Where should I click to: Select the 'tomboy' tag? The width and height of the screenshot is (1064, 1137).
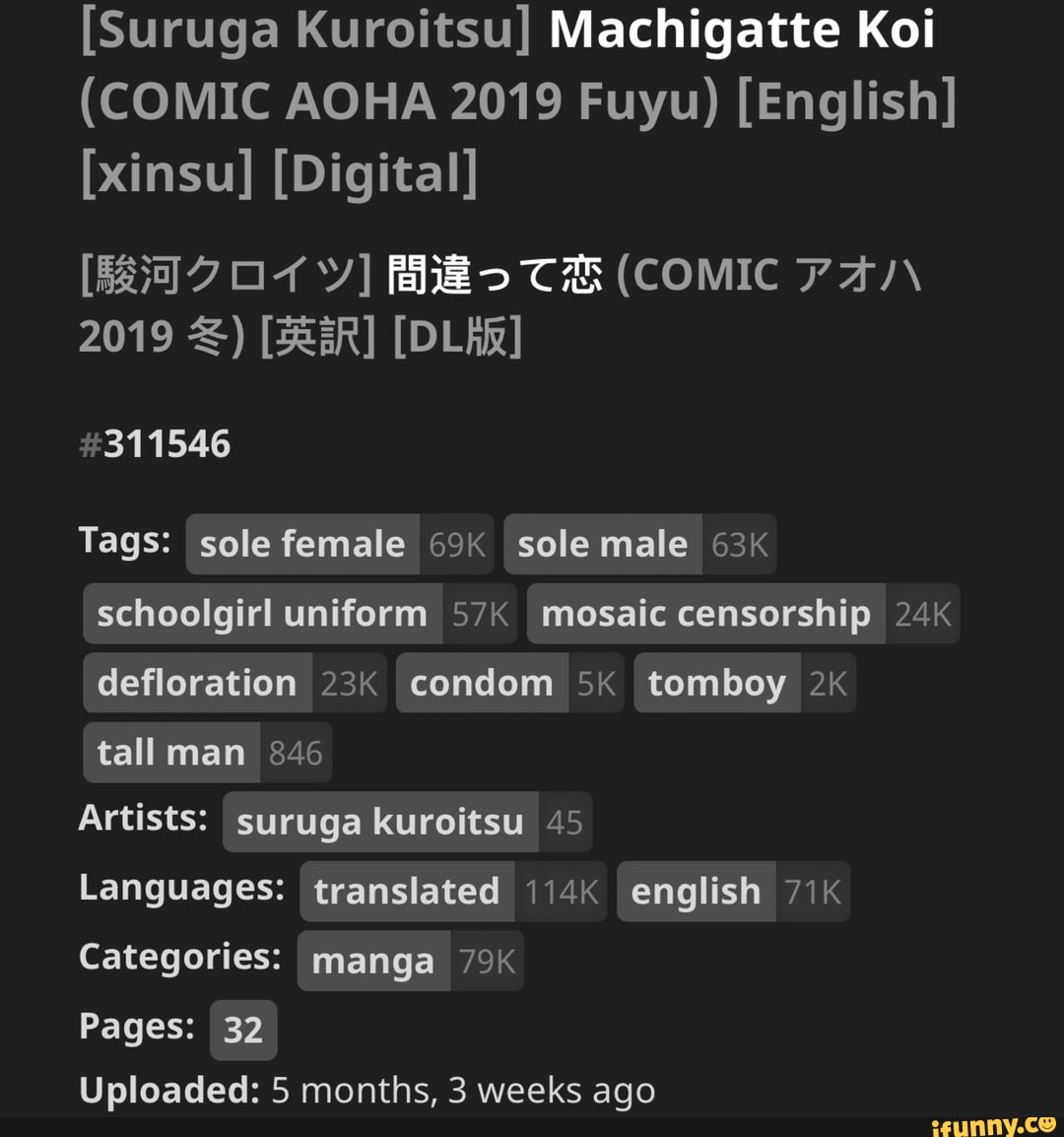715,682
